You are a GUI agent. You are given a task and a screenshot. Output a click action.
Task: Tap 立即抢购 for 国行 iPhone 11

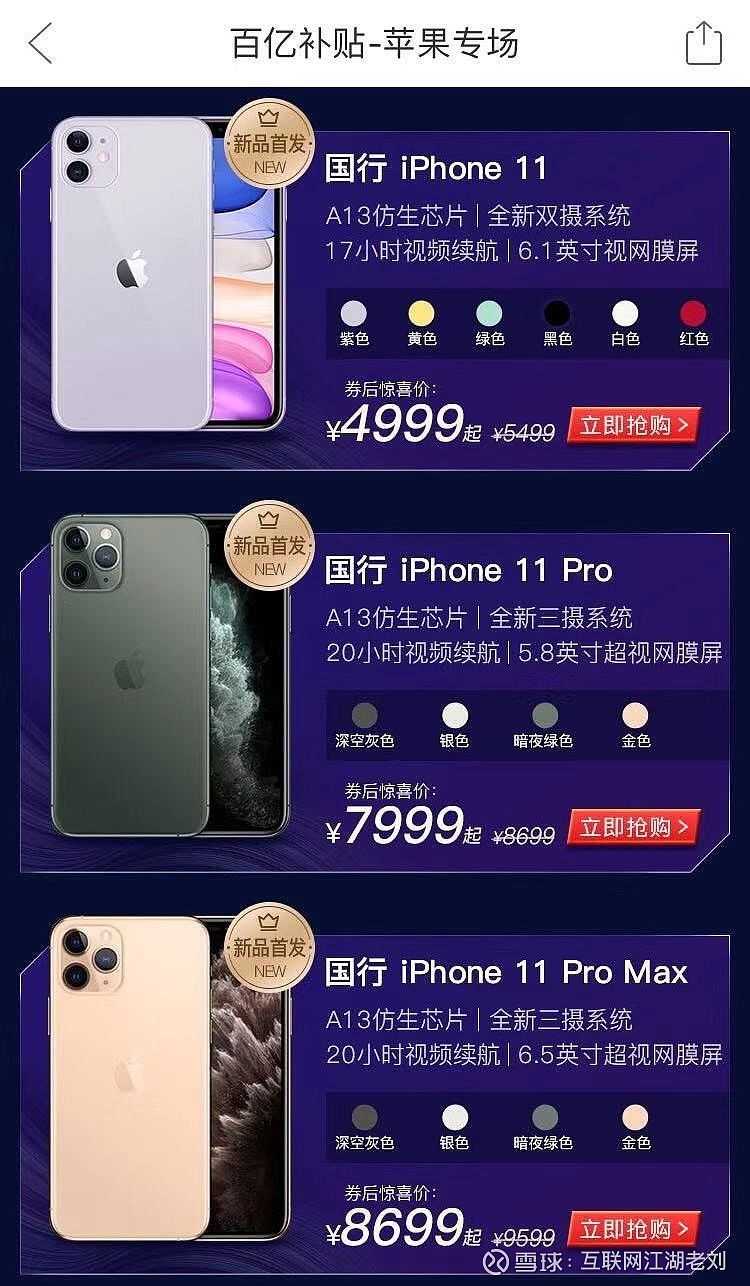(x=634, y=425)
